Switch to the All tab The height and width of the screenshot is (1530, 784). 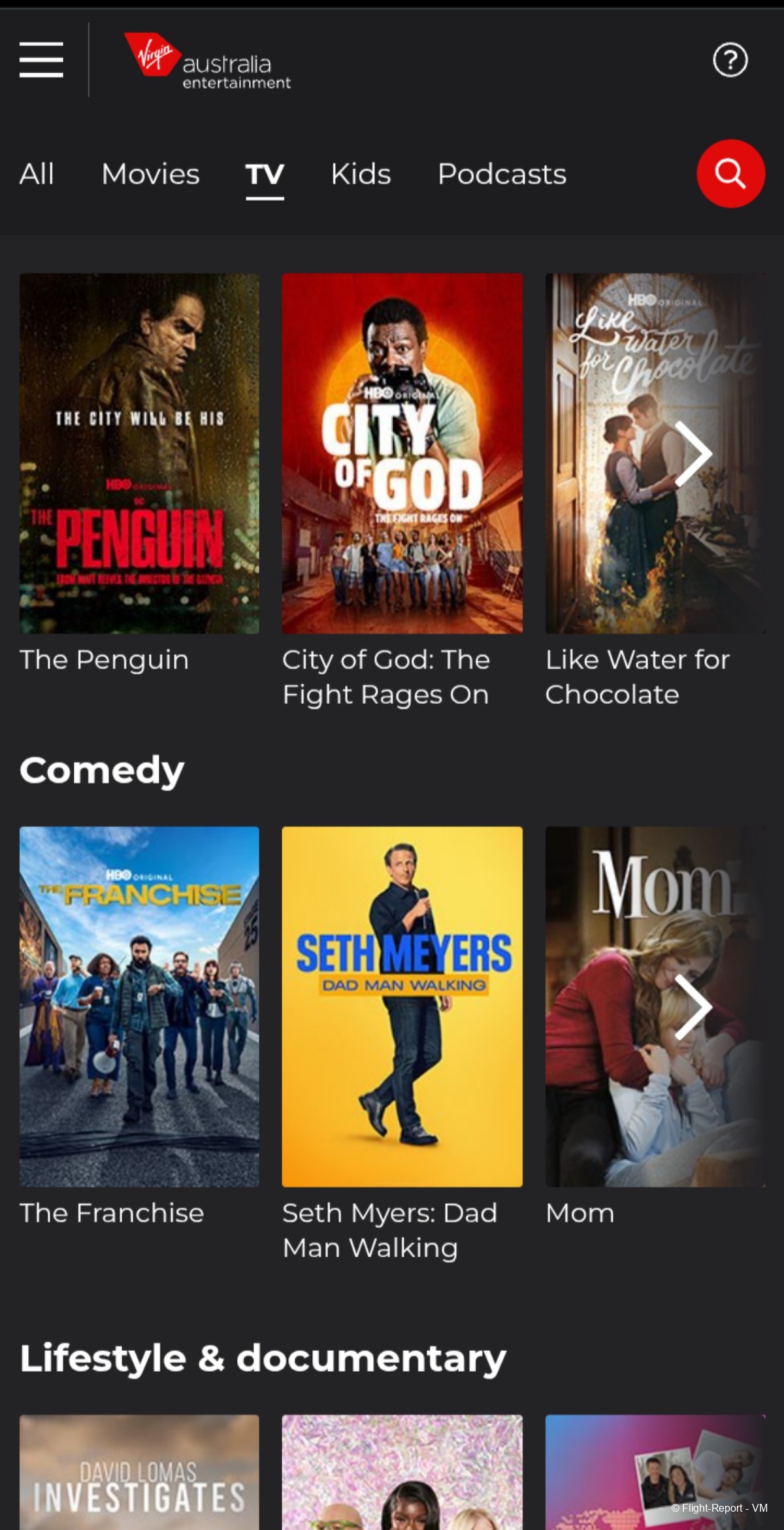tap(37, 175)
